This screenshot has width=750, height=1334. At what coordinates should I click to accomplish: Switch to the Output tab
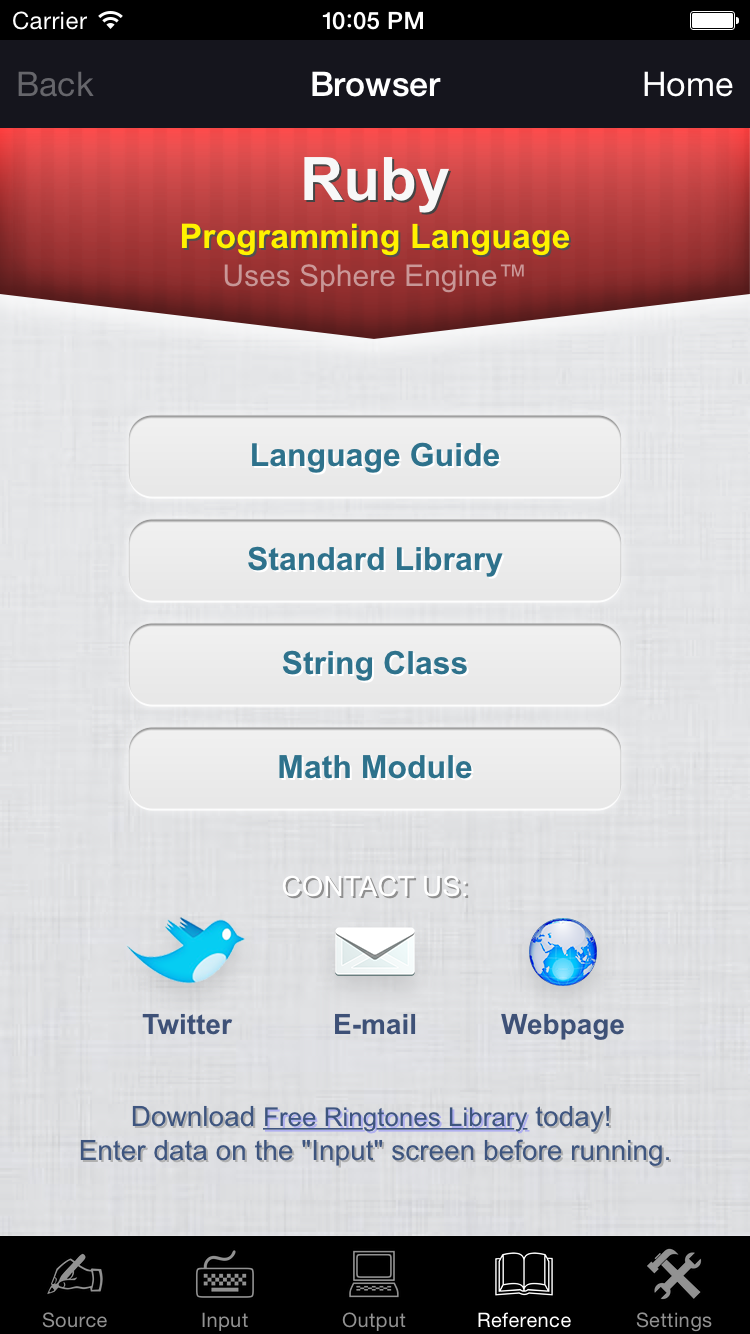coord(375,1288)
